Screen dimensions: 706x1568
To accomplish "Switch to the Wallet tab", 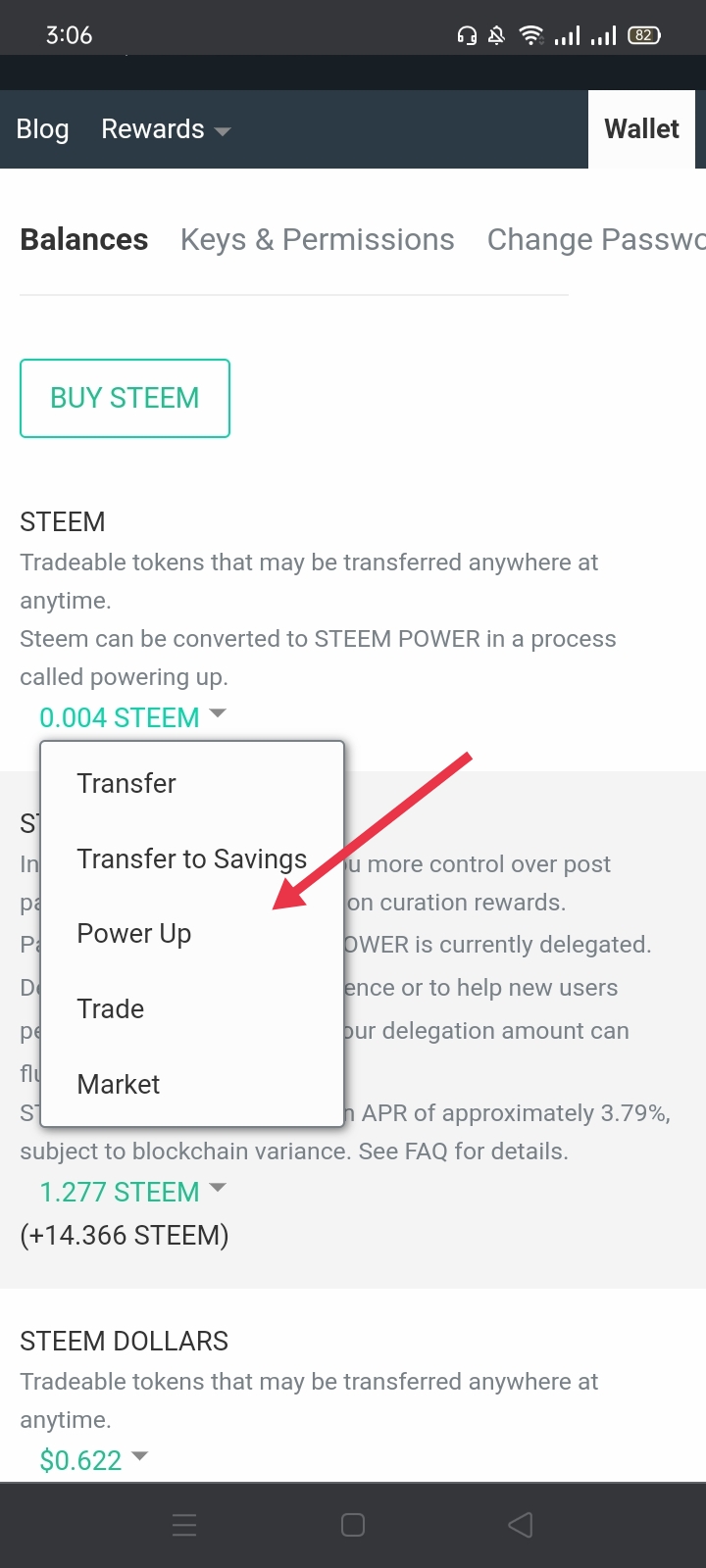I will point(641,129).
